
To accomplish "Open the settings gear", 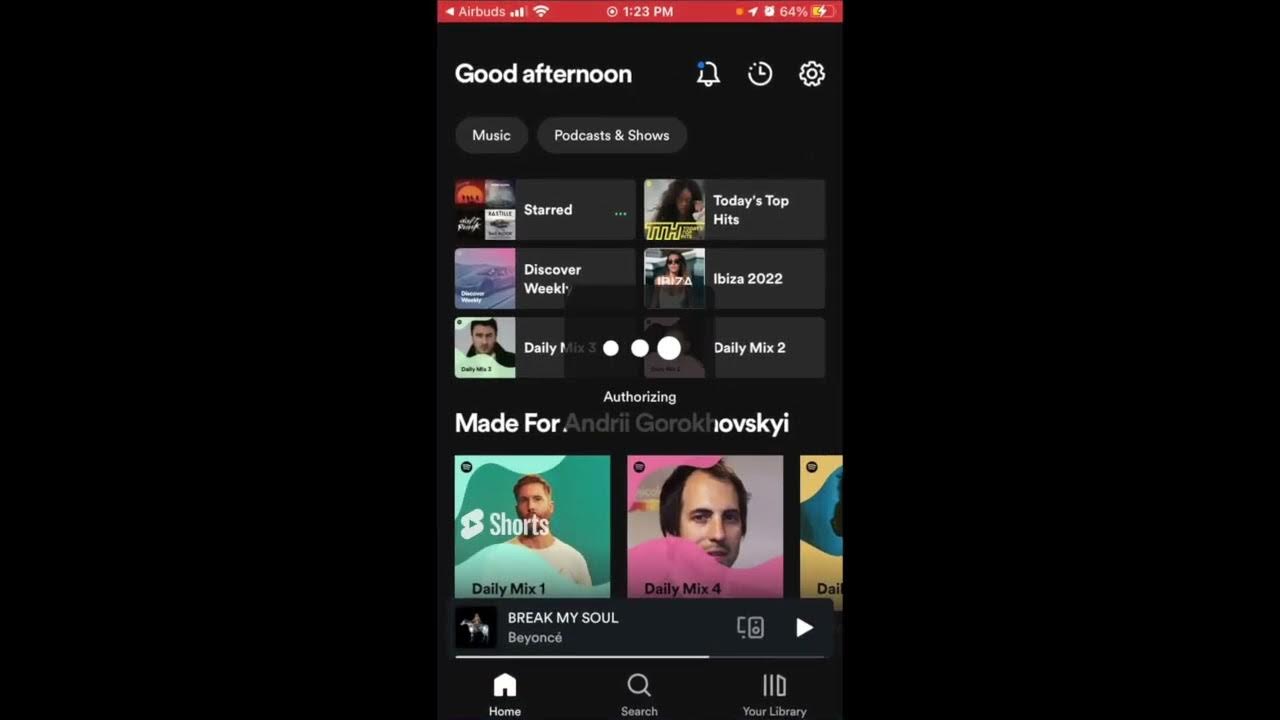I will (x=811, y=74).
